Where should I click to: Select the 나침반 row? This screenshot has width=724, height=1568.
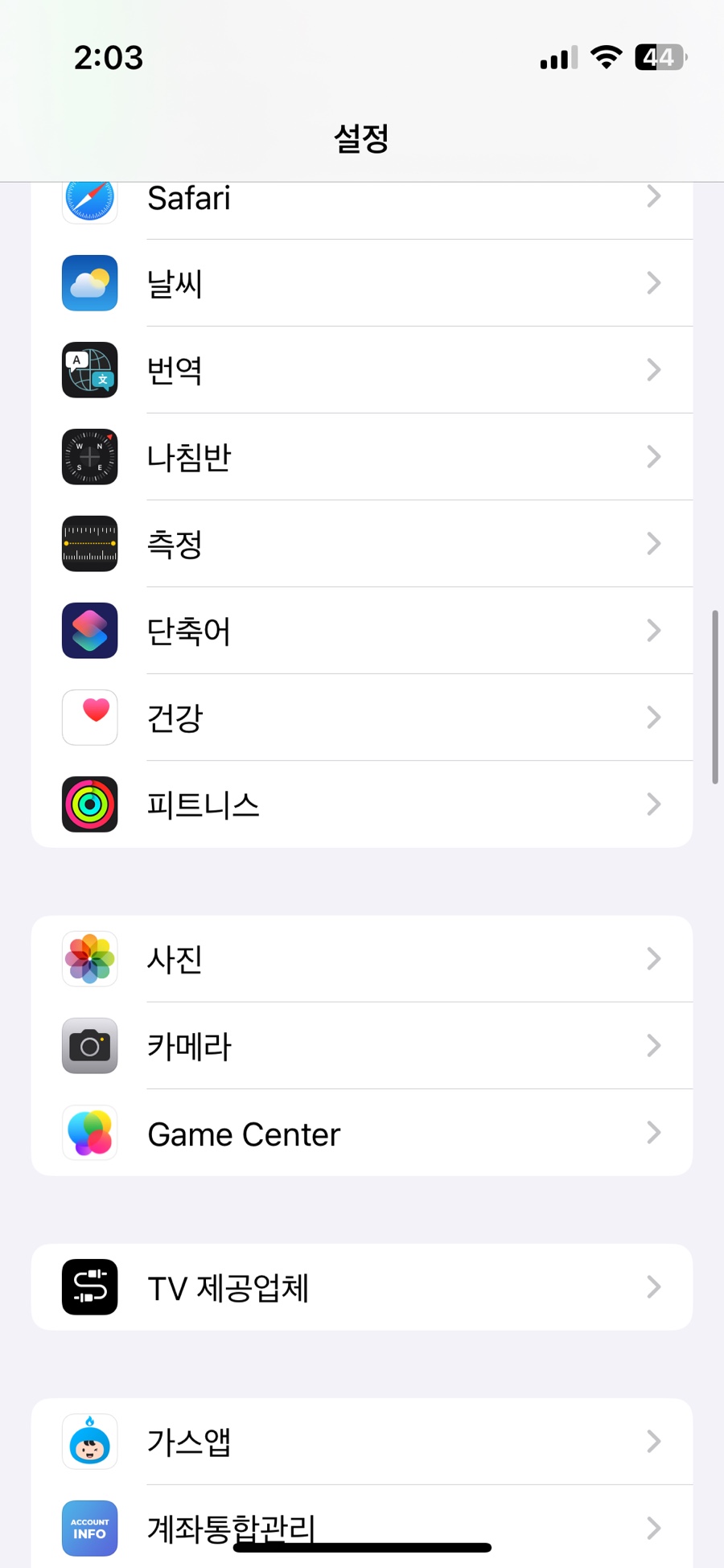362,457
